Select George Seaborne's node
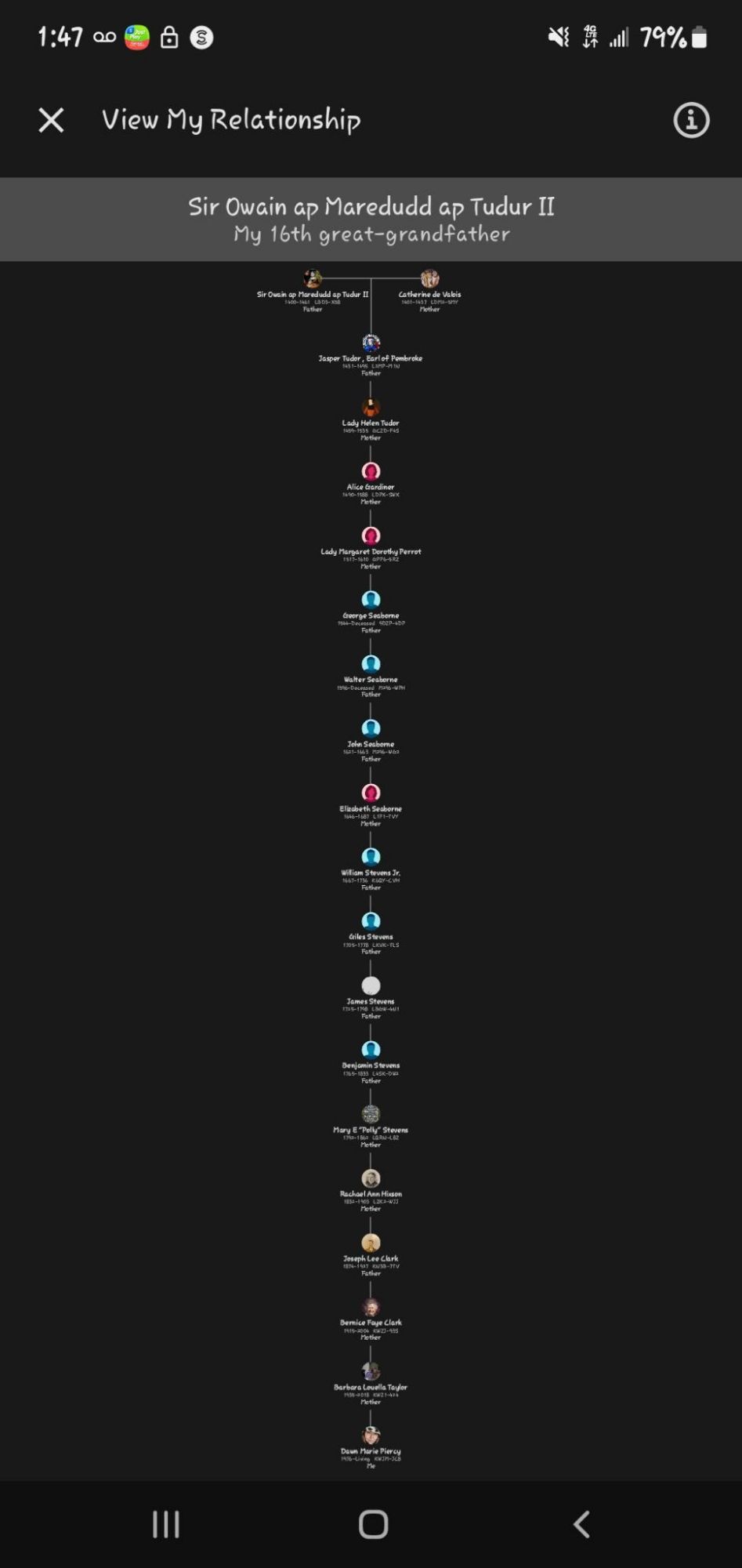Screen dimensions: 742x1568 point(371,601)
